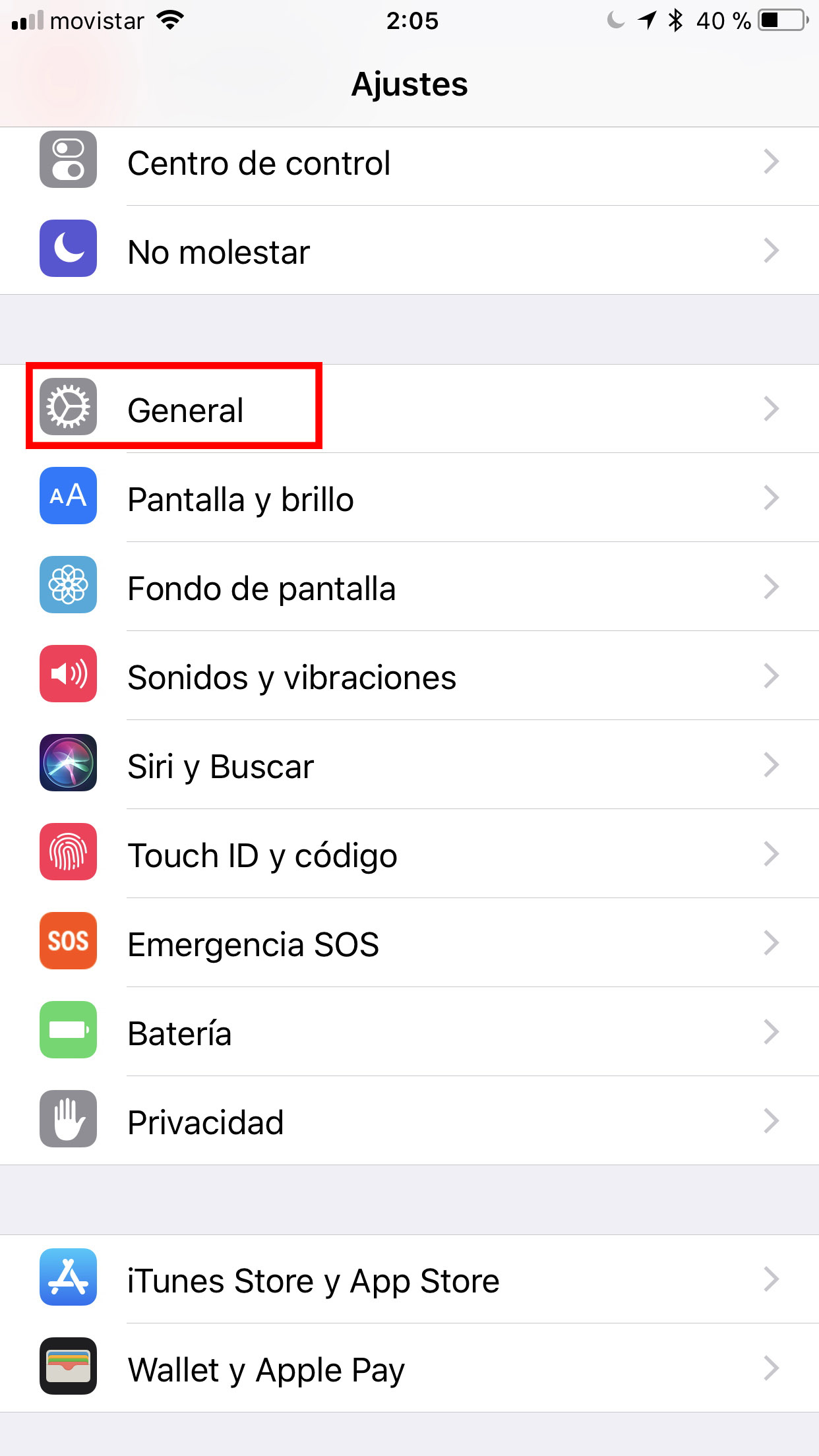
Task: Open the No molestar row
Action: click(409, 251)
